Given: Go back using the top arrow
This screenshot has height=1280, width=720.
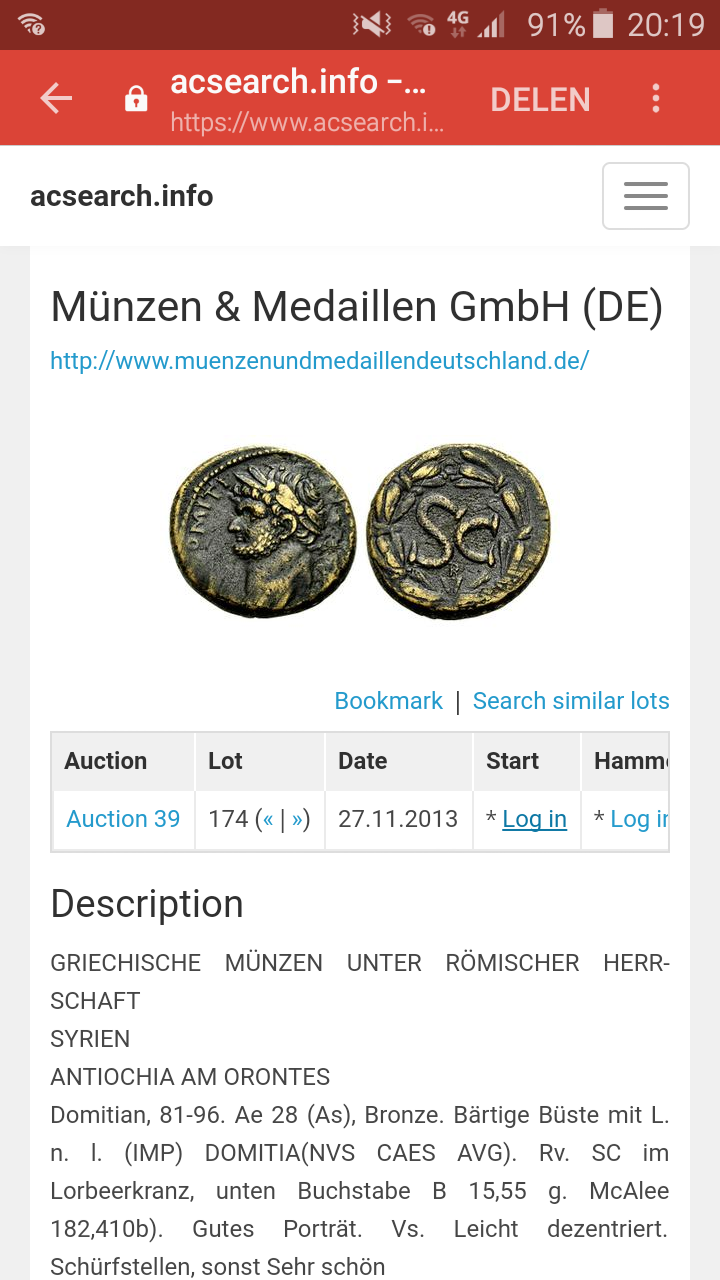Looking at the screenshot, I should (56, 98).
